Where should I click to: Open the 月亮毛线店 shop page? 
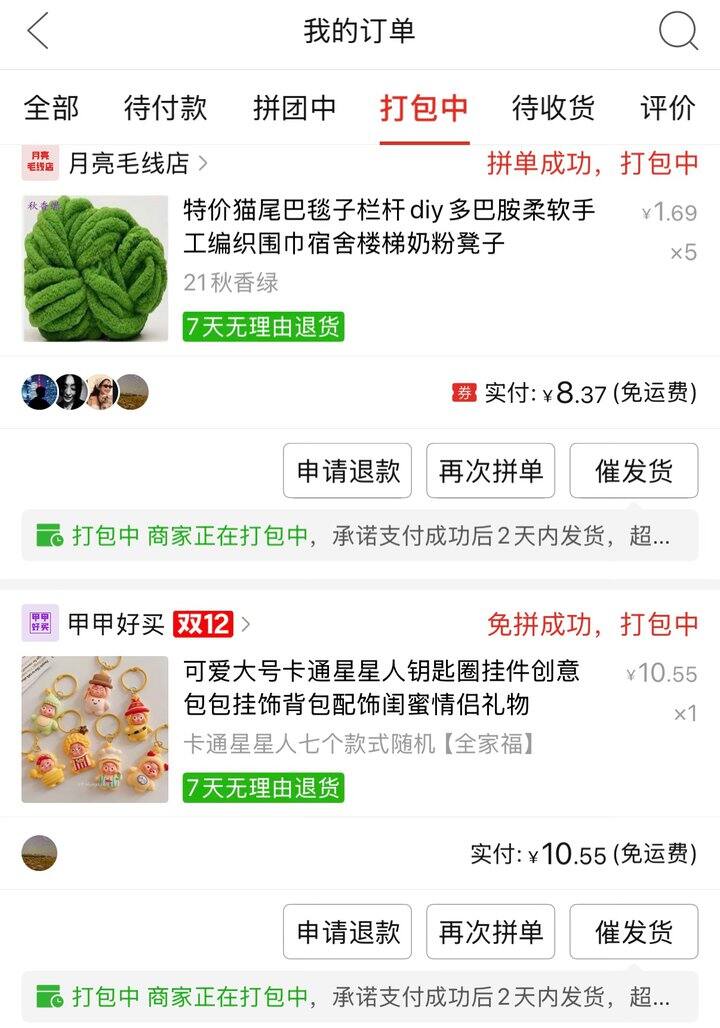click(x=128, y=163)
